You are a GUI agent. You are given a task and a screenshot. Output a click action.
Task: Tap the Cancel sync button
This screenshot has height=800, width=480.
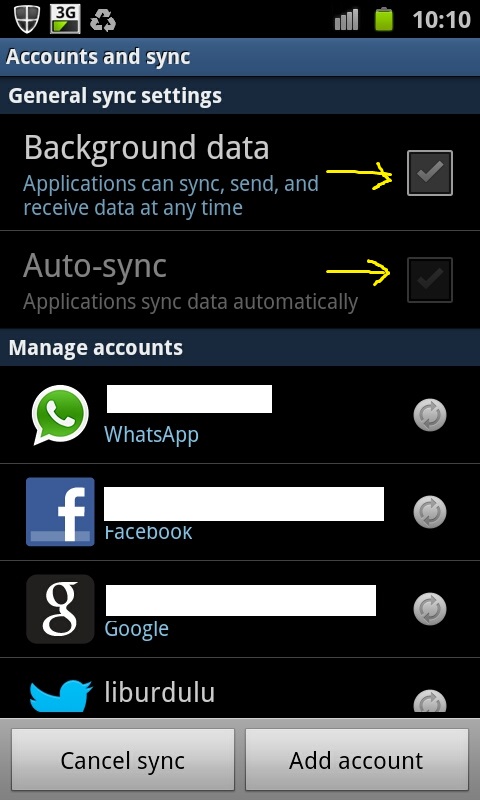122,760
